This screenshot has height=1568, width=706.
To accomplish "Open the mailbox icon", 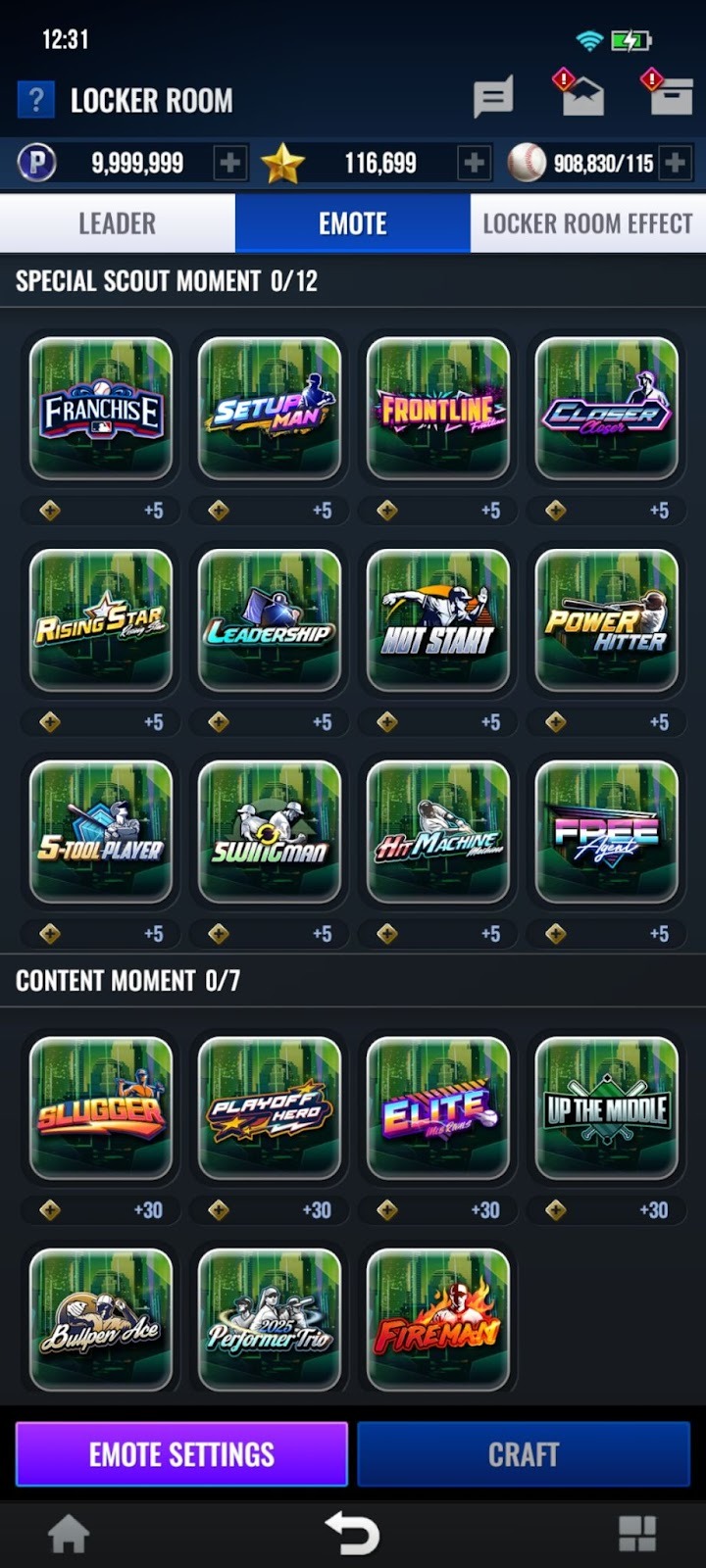I will point(581,96).
